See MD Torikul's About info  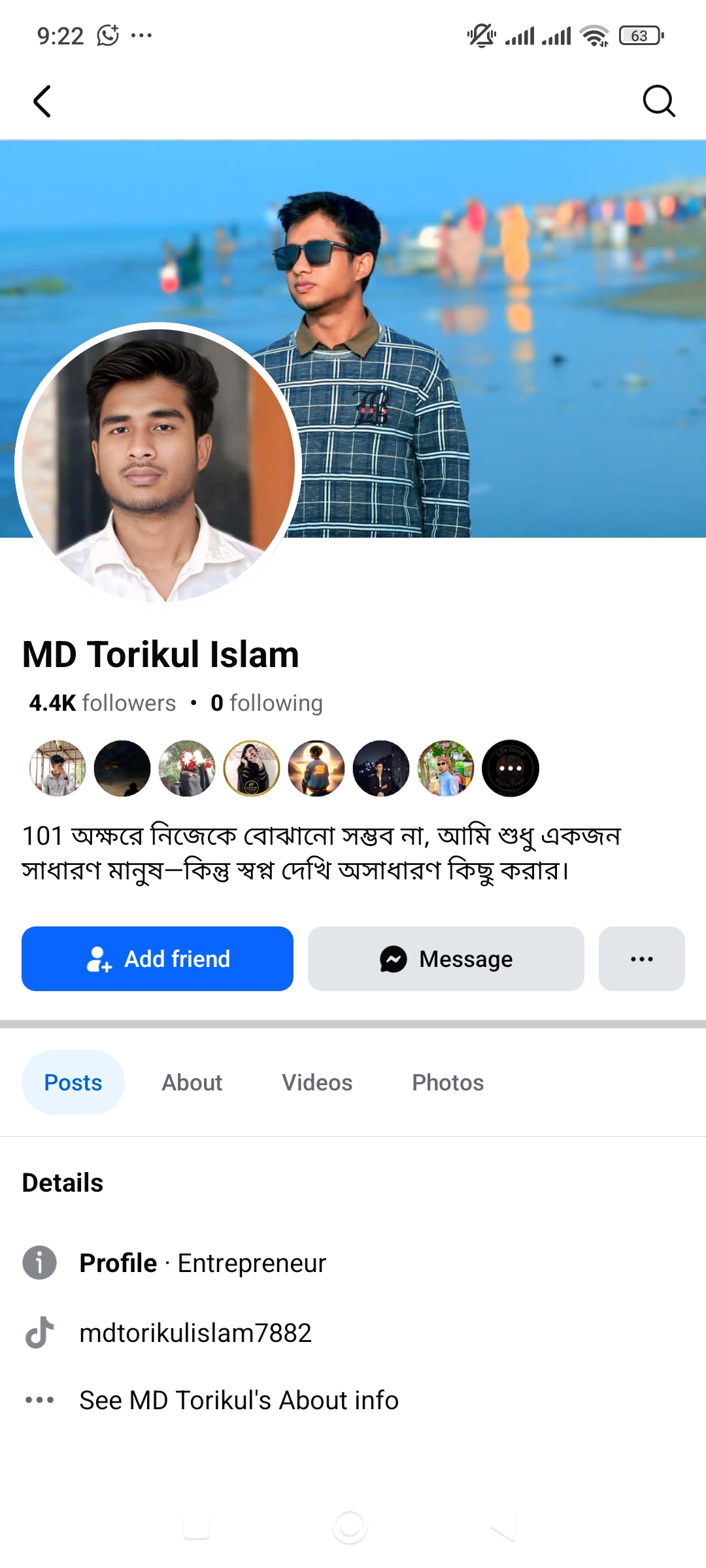[x=239, y=1400]
